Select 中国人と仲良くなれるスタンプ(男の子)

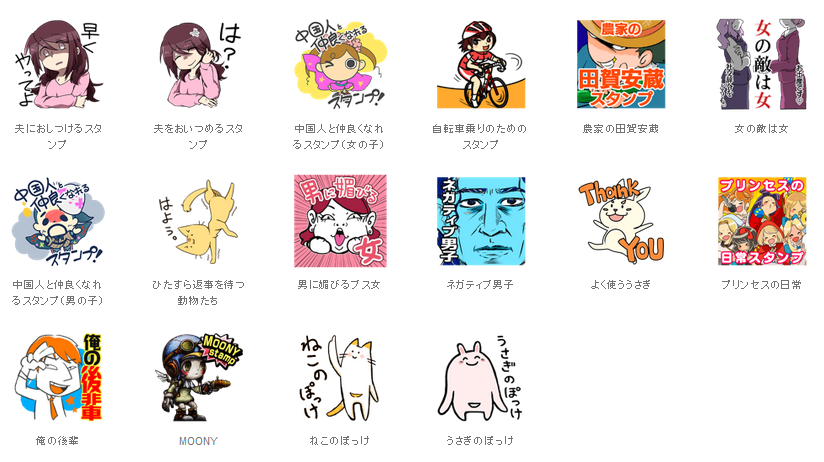pos(58,221)
